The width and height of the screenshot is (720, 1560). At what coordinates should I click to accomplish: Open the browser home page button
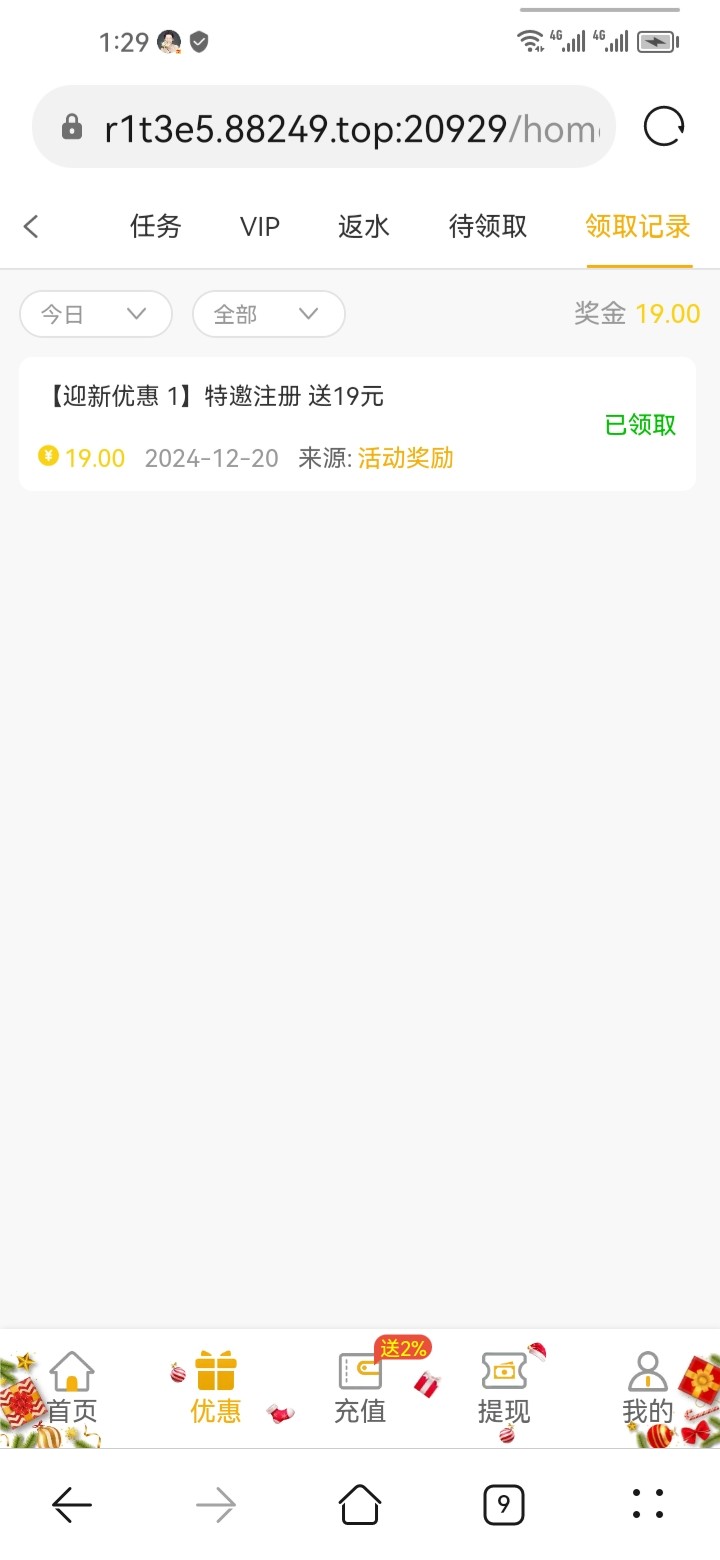point(360,1504)
